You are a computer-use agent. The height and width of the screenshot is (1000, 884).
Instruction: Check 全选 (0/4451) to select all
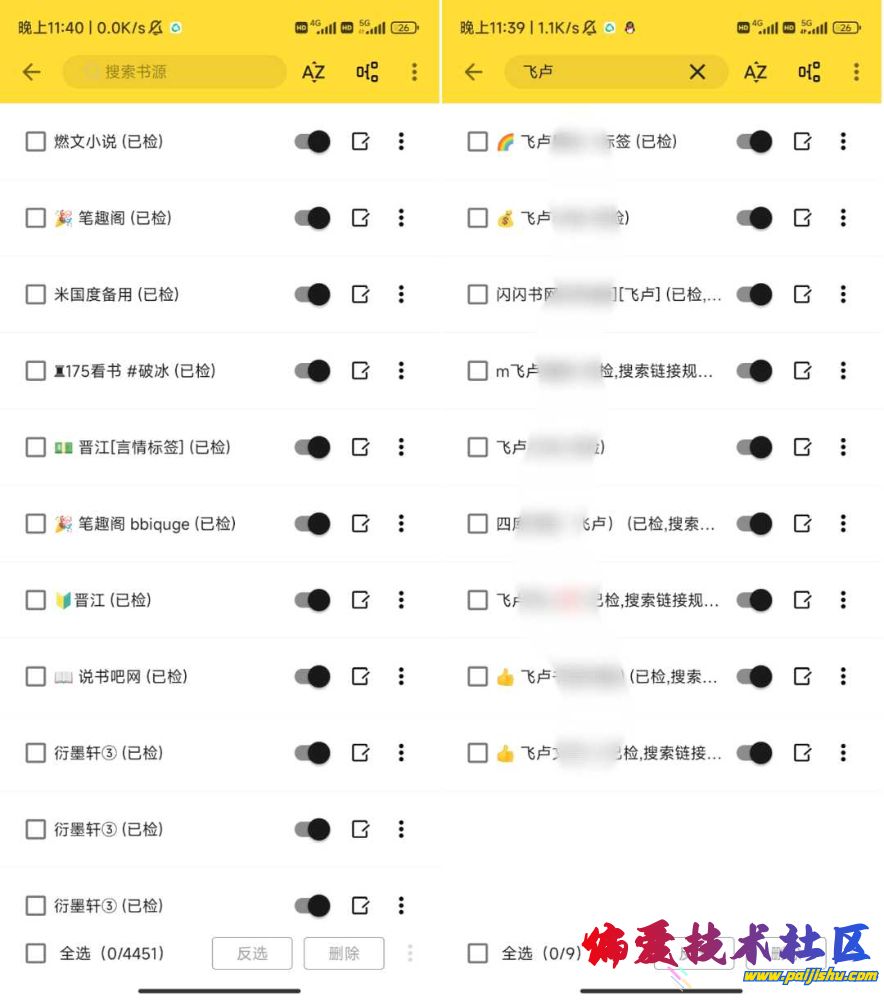36,953
